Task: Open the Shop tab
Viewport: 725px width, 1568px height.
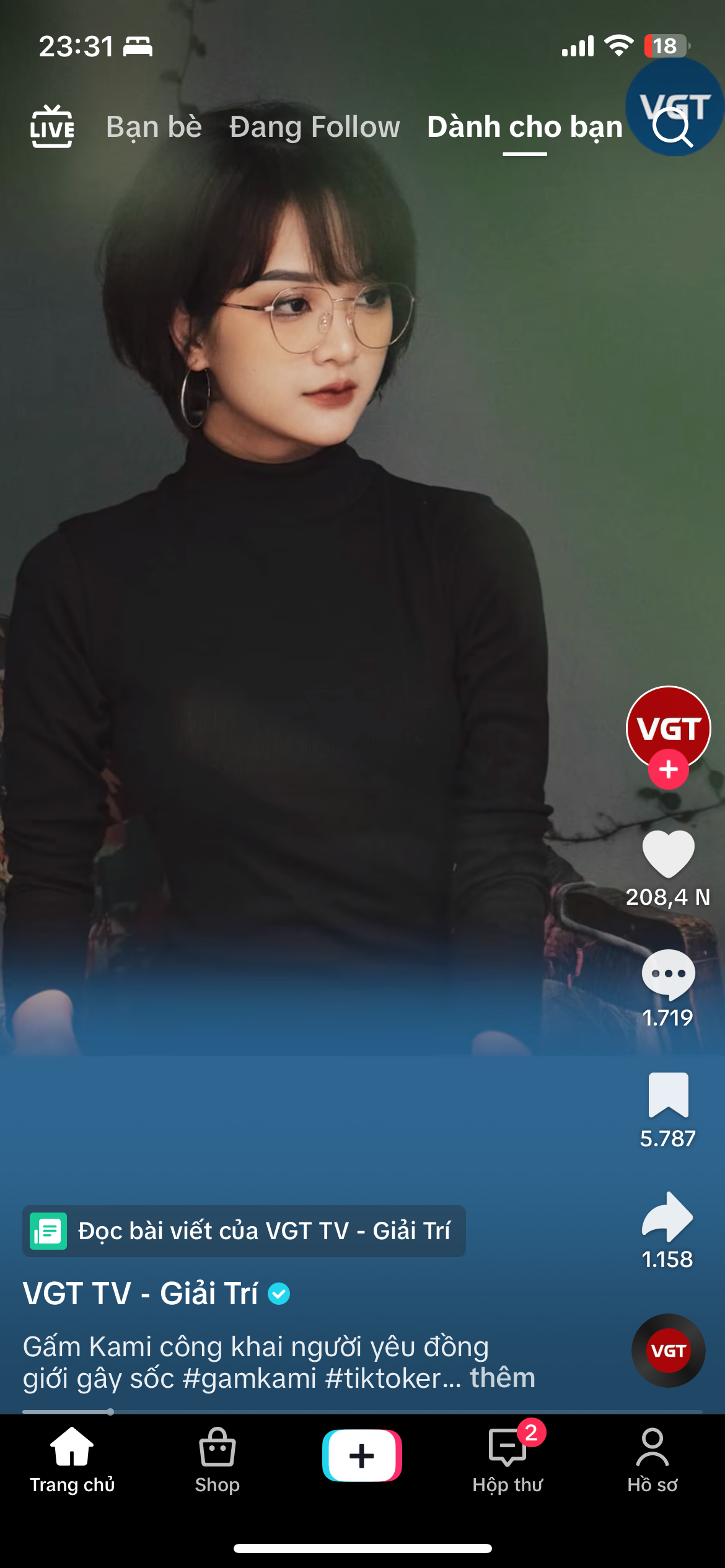Action: coord(217,1460)
